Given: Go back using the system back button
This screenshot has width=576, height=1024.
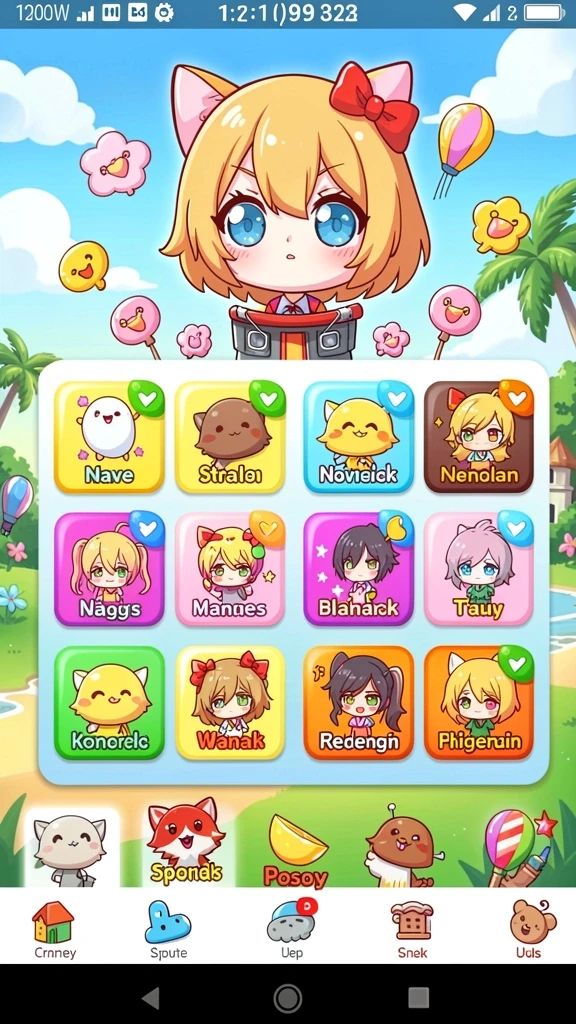Looking at the screenshot, I should click(x=151, y=998).
